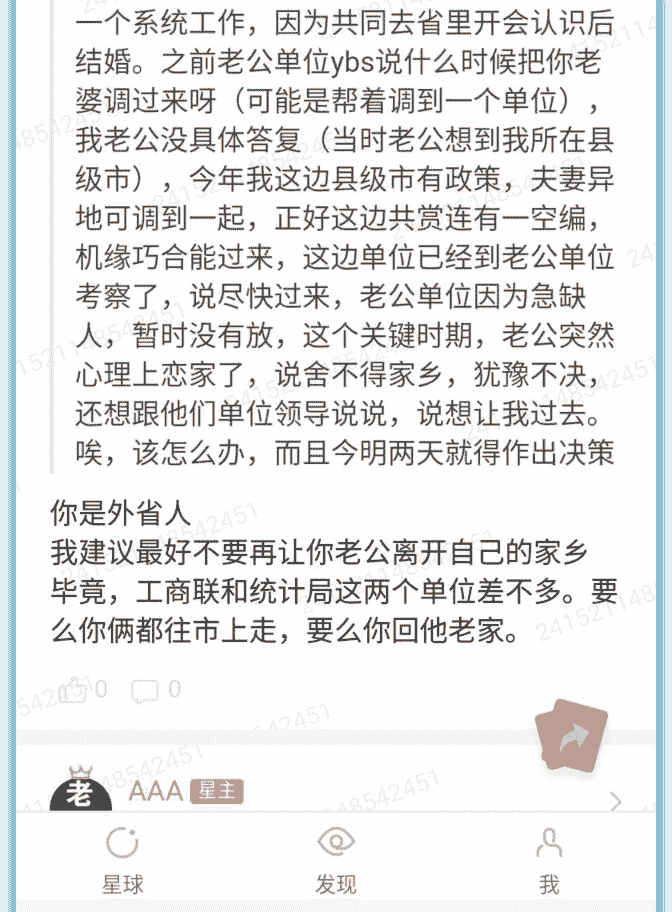Switch to the 星球 tab

[x=123, y=860]
